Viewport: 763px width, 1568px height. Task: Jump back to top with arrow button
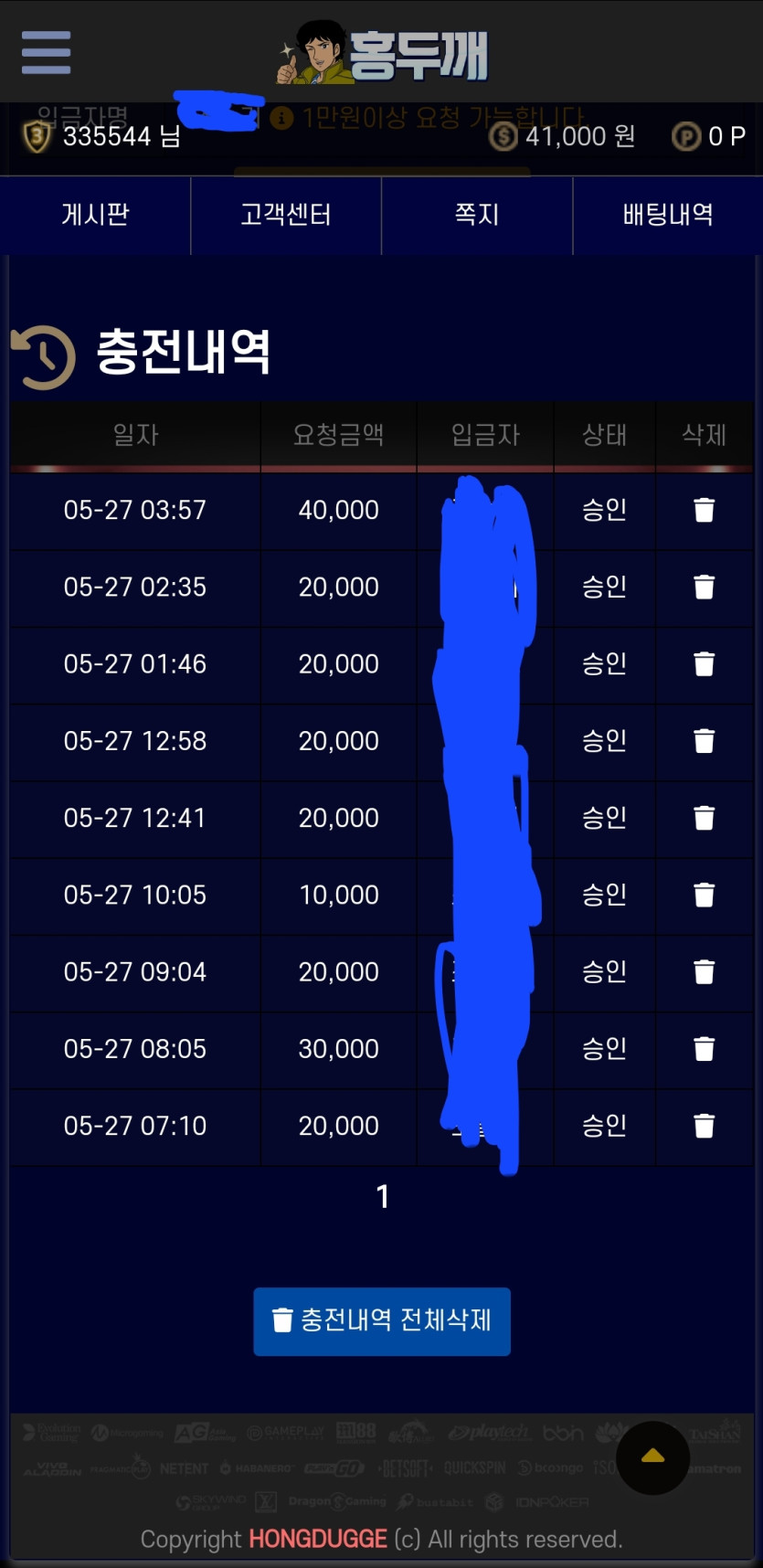point(652,1457)
